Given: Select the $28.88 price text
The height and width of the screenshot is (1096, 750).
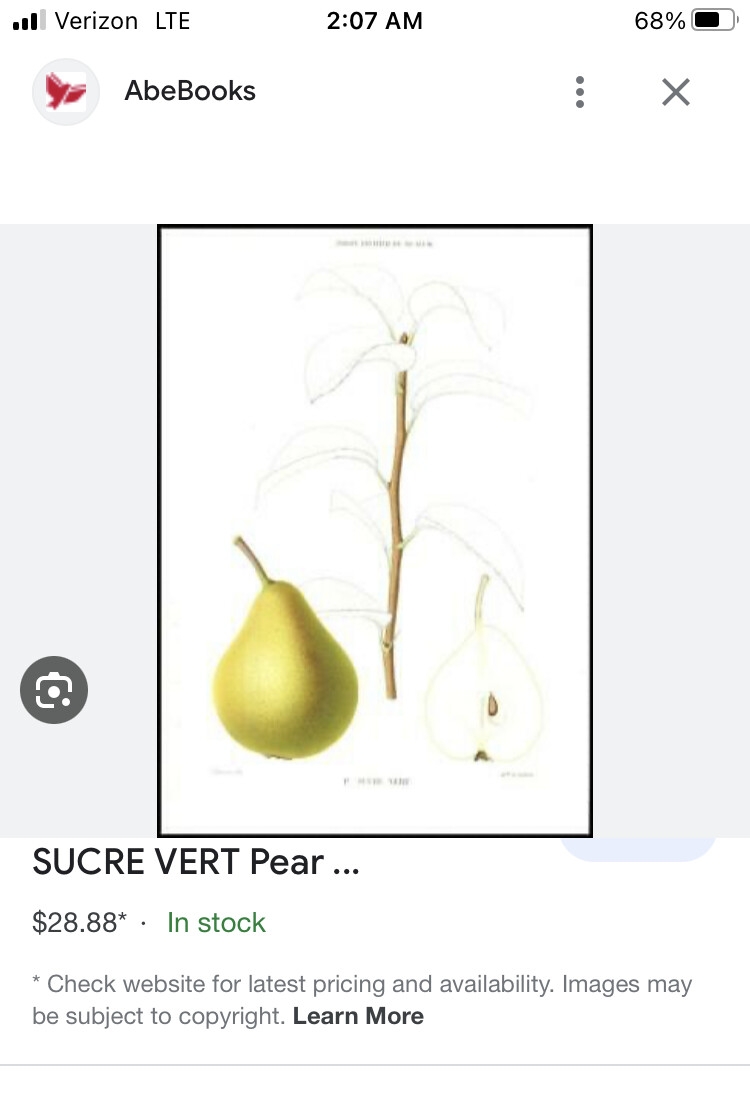Looking at the screenshot, I should 78,922.
